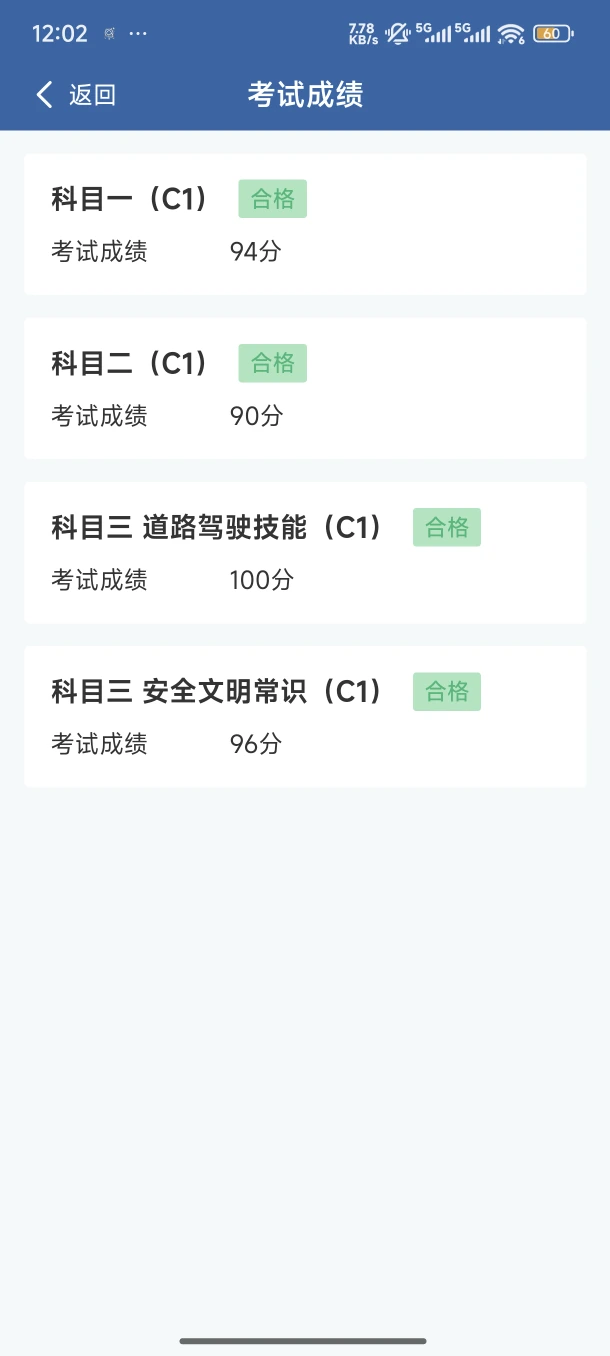Viewport: 610px width, 1356px height.
Task: Go back using the 返回 button
Action: click(76, 95)
